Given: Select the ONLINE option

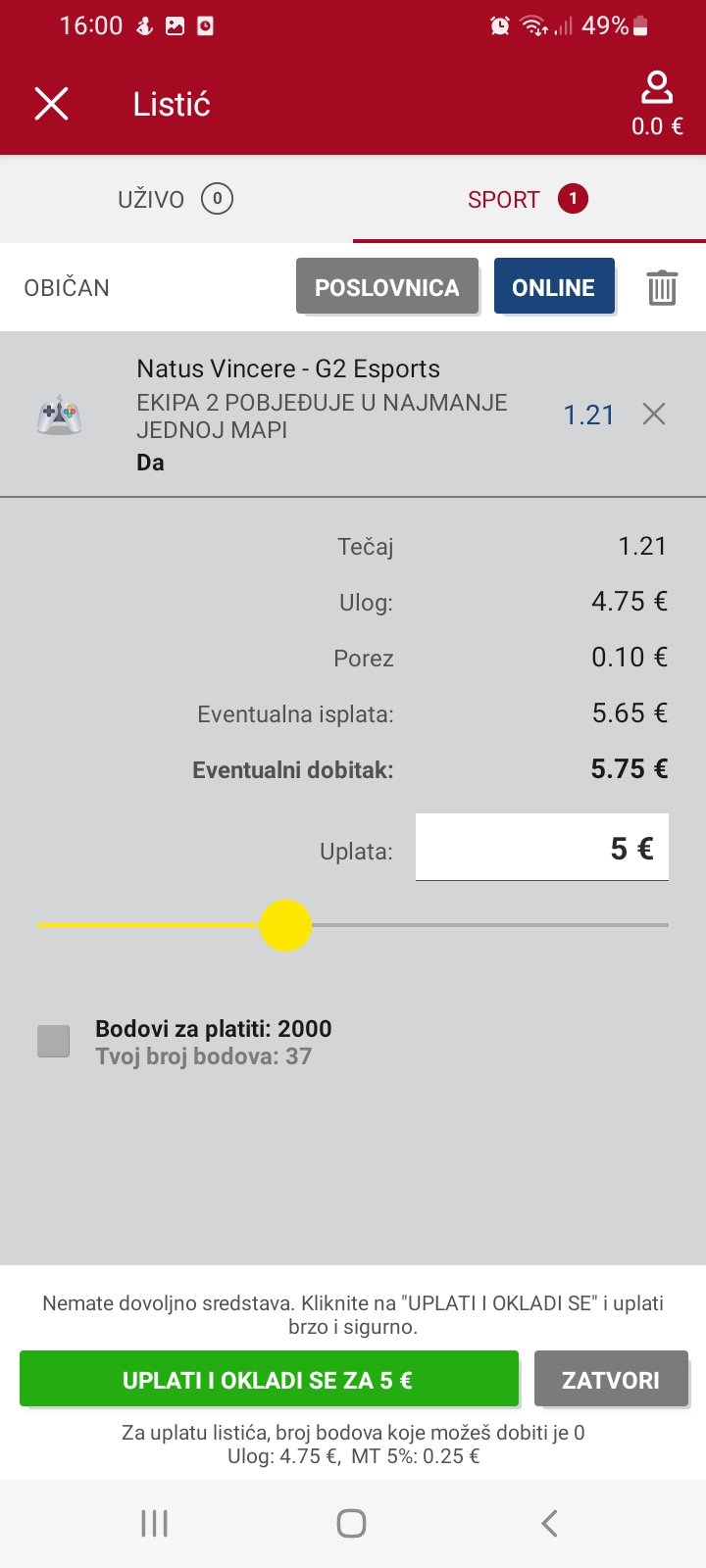Looking at the screenshot, I should [554, 287].
